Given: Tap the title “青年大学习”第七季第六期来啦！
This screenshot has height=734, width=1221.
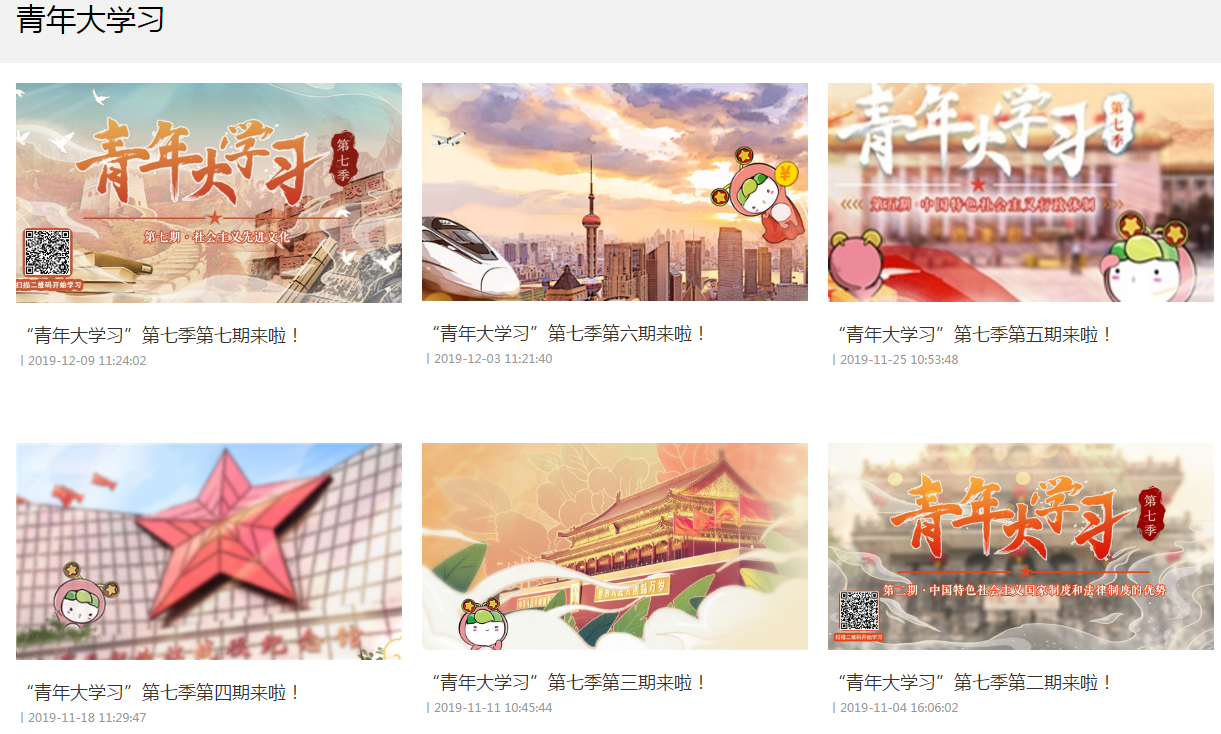Looking at the screenshot, I should 569,334.
